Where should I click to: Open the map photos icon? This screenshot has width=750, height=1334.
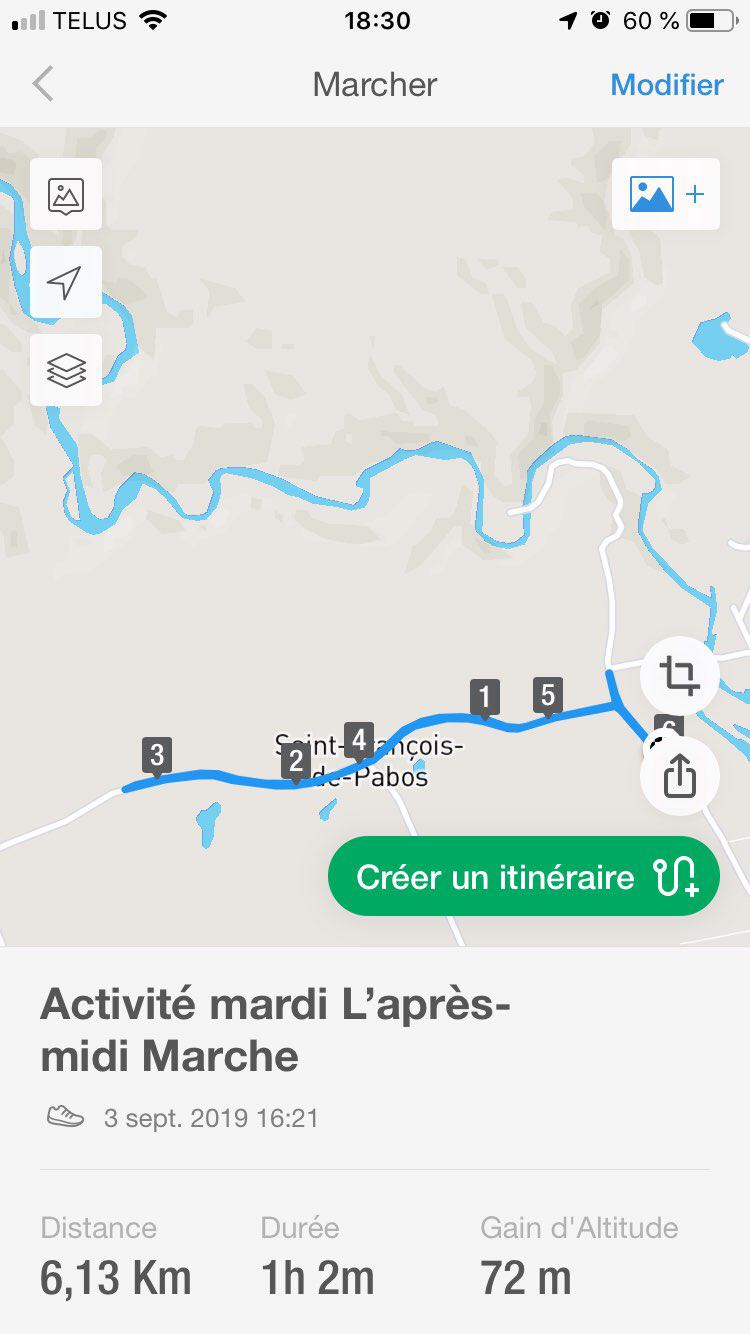click(x=66, y=195)
